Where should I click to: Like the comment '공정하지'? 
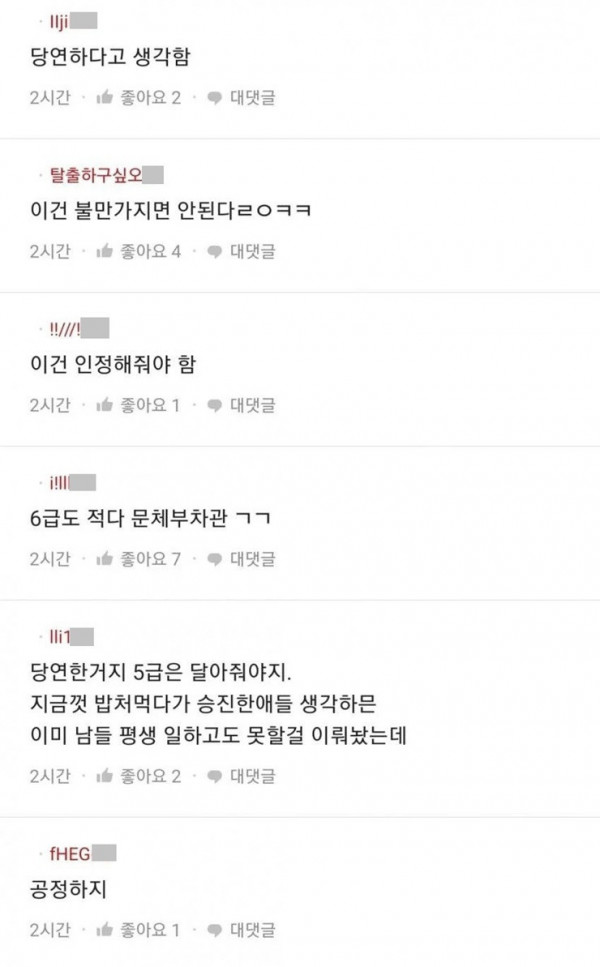[139, 929]
